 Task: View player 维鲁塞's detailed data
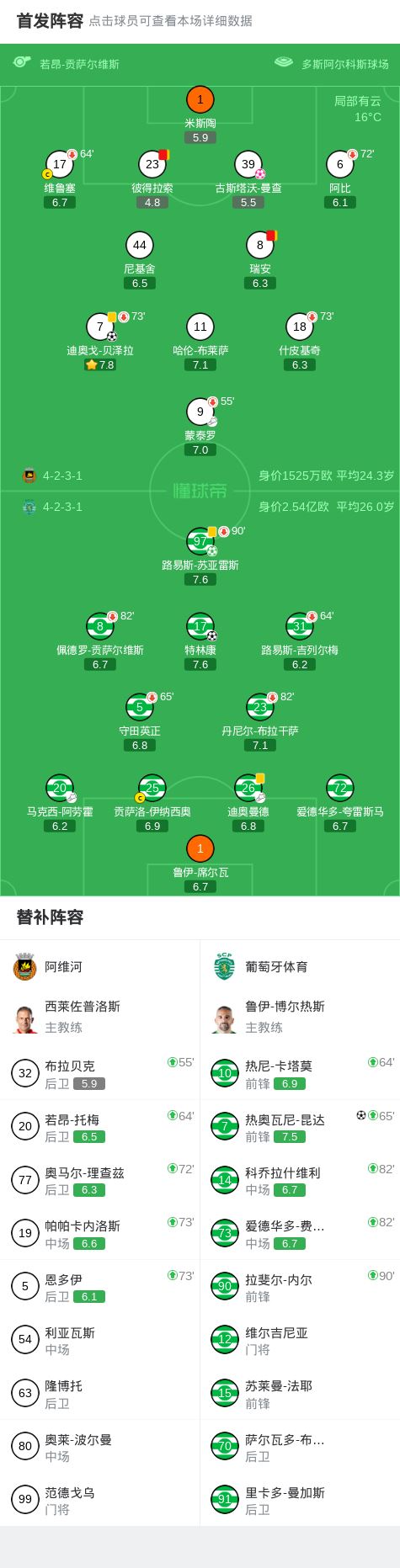60,179
